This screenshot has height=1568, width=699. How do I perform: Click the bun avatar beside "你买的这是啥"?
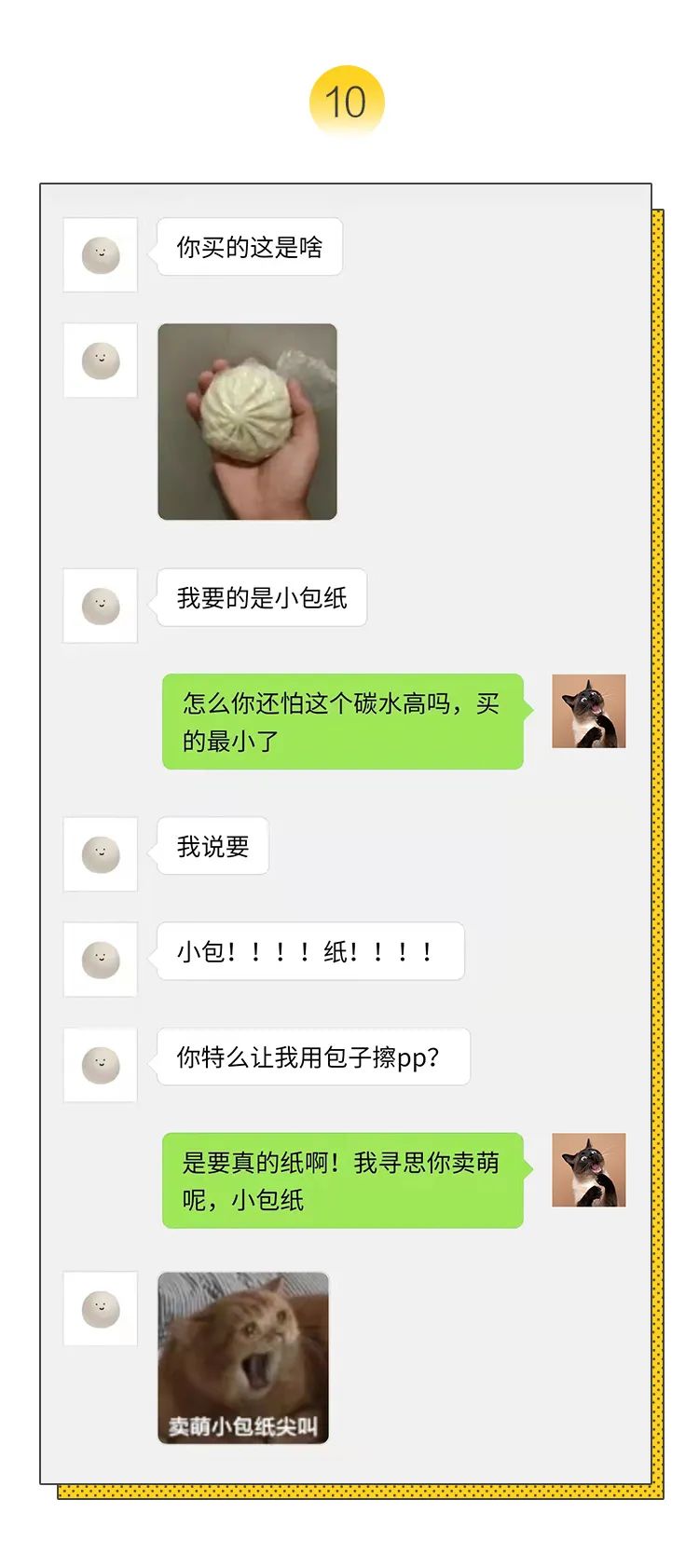[x=100, y=254]
